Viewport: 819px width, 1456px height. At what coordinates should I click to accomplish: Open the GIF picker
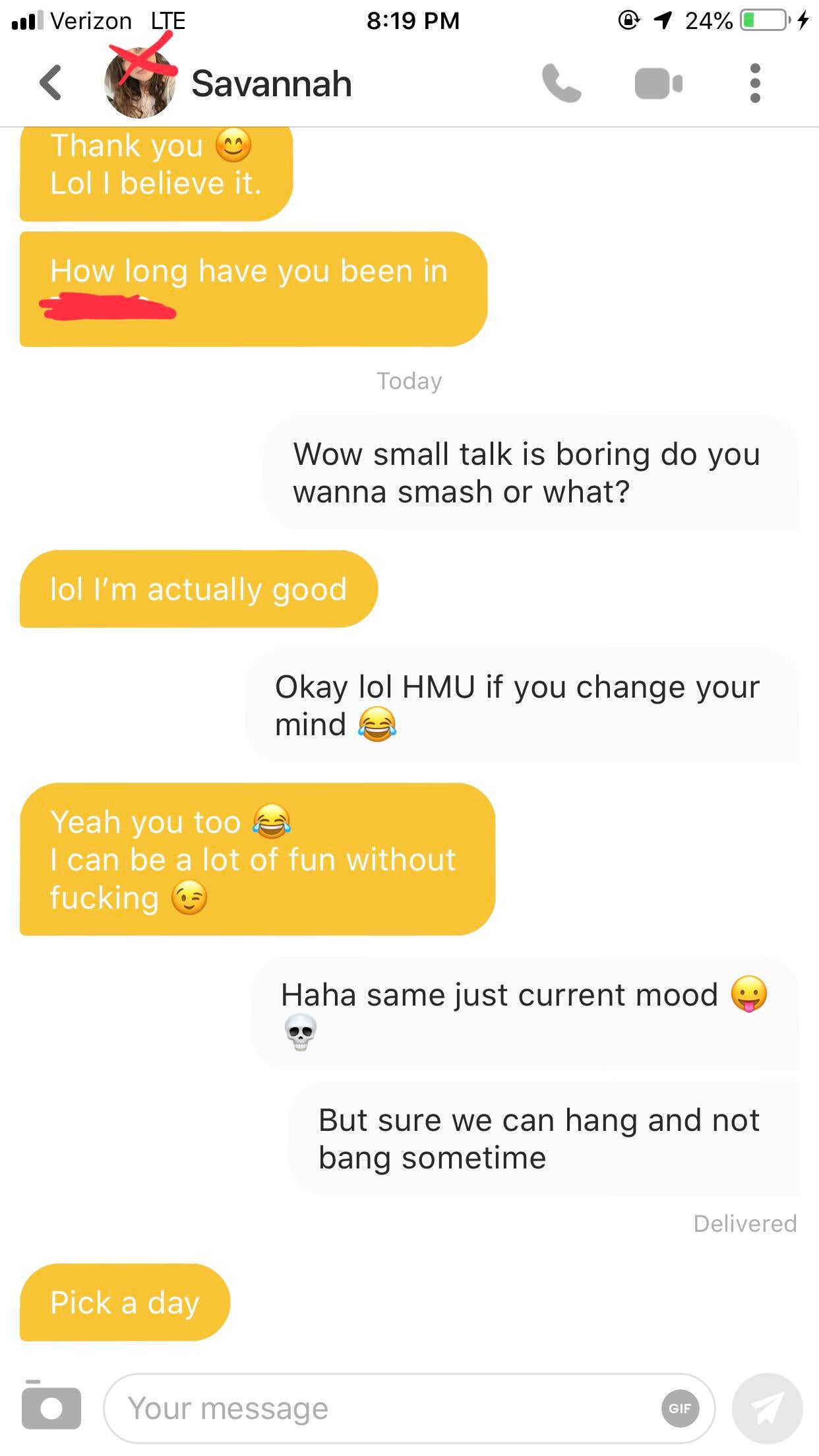click(x=680, y=1409)
